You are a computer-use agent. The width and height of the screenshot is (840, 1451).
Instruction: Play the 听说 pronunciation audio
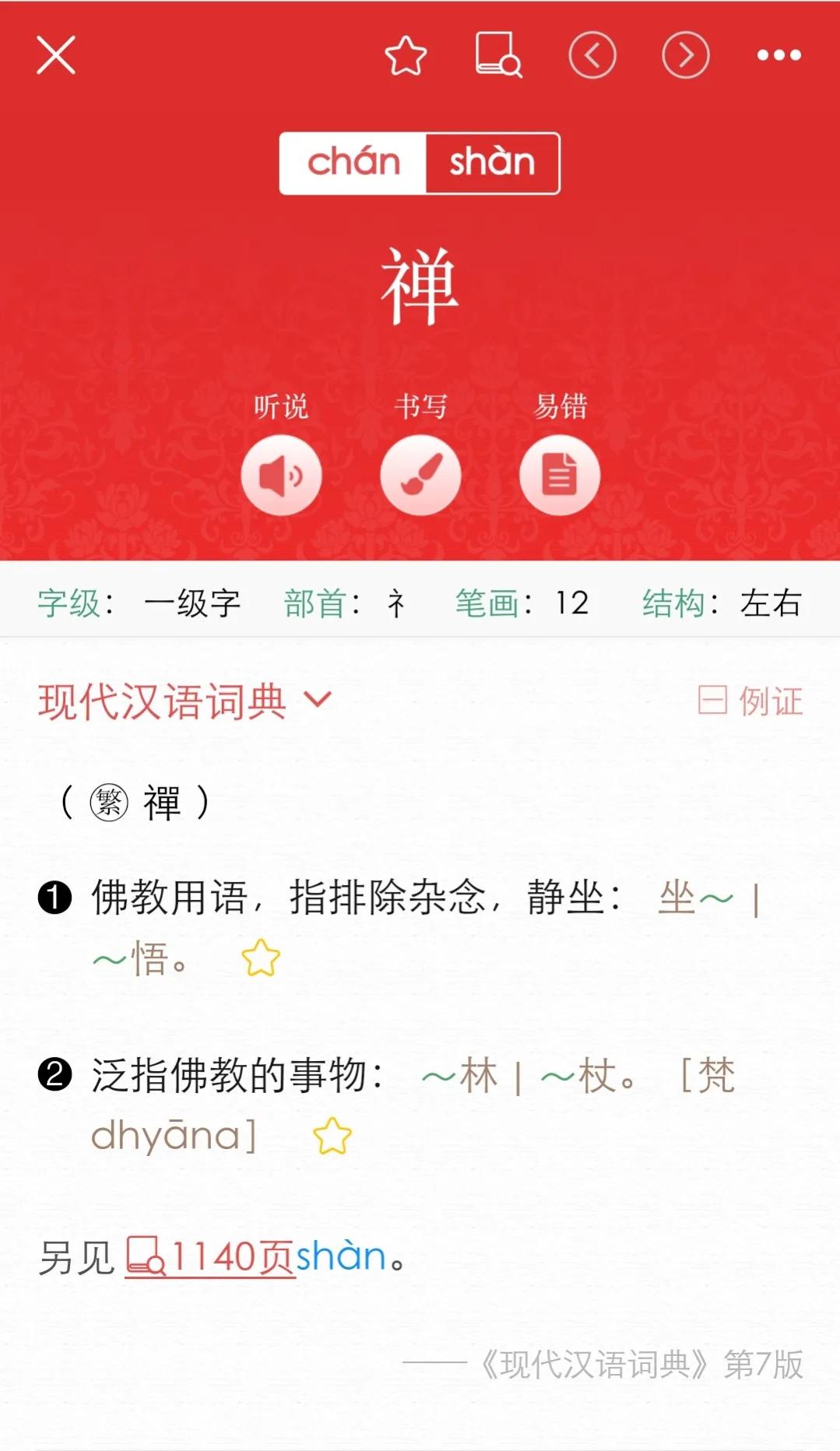(282, 475)
